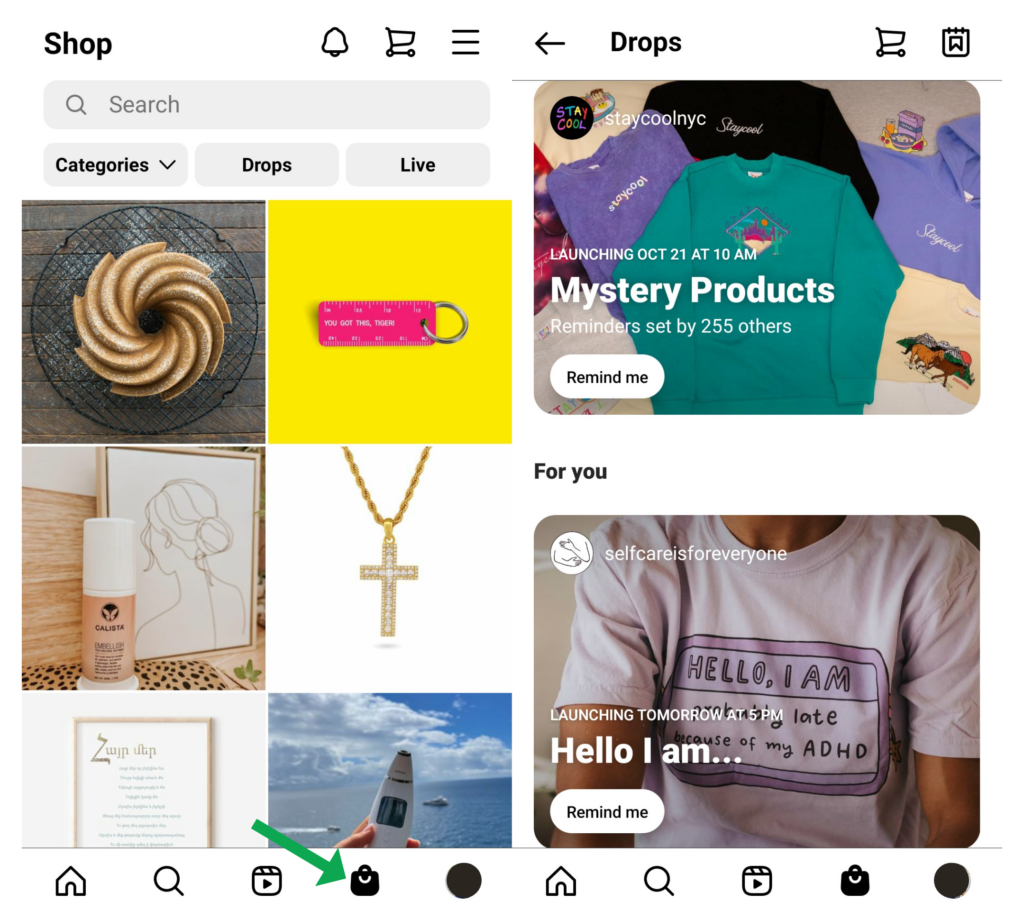Open the gold cross necklace product tile

(390, 568)
